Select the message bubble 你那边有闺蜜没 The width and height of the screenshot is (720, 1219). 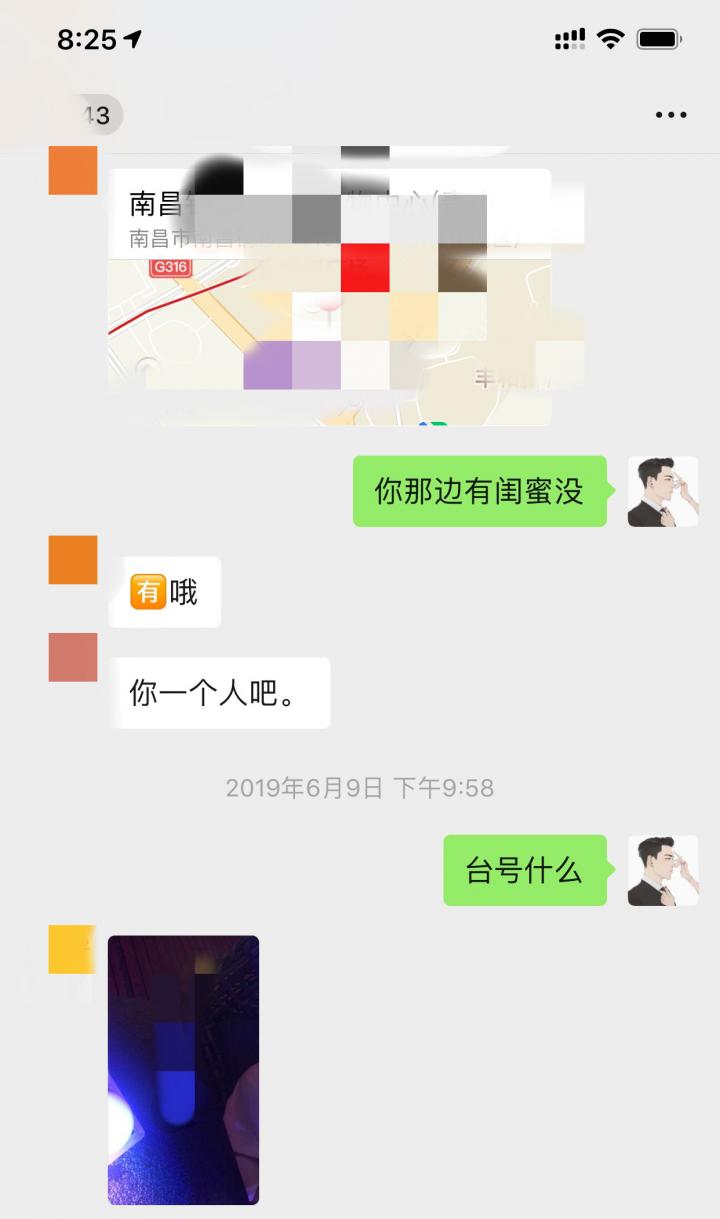478,492
